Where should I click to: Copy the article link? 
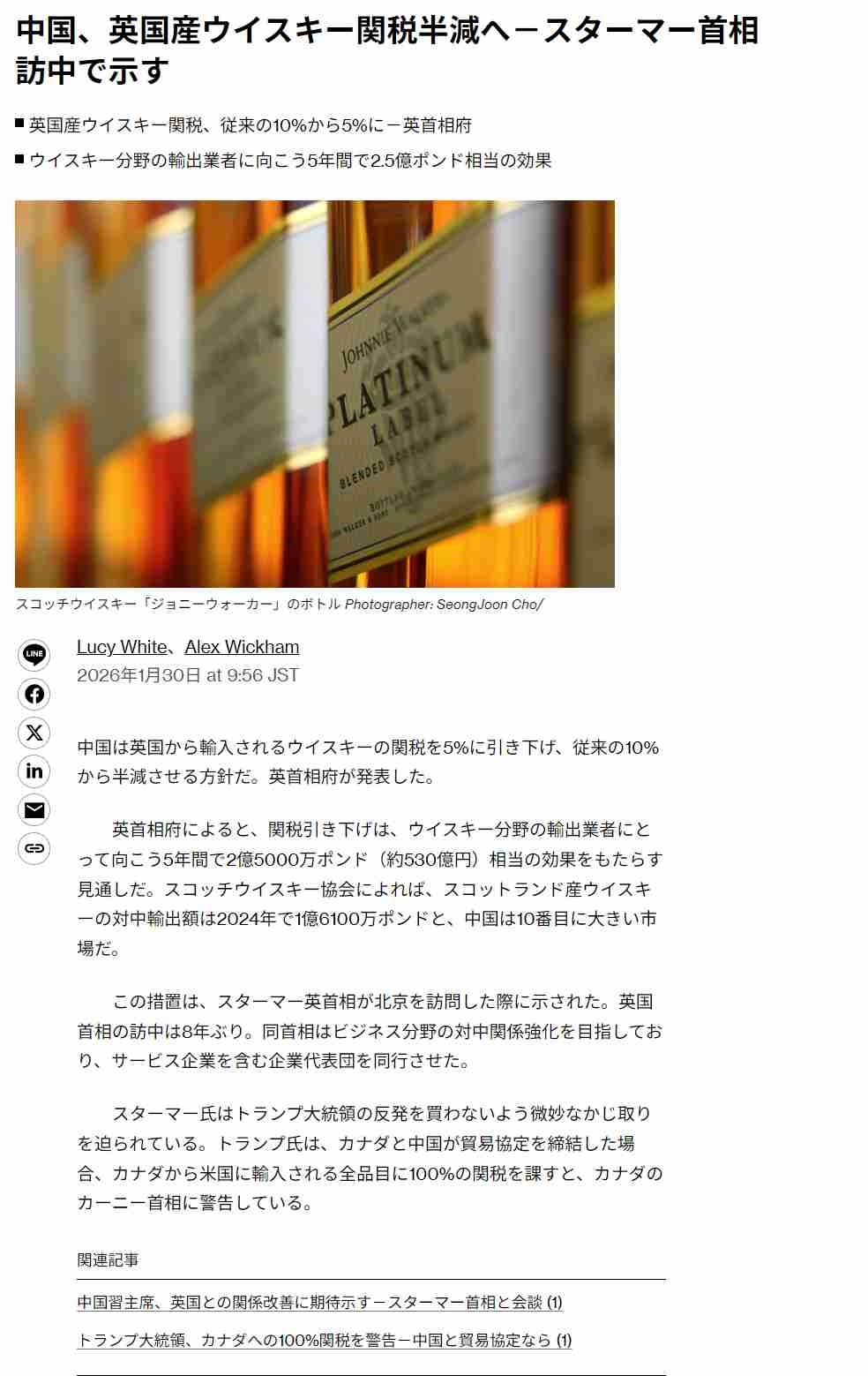pyautogui.click(x=34, y=849)
